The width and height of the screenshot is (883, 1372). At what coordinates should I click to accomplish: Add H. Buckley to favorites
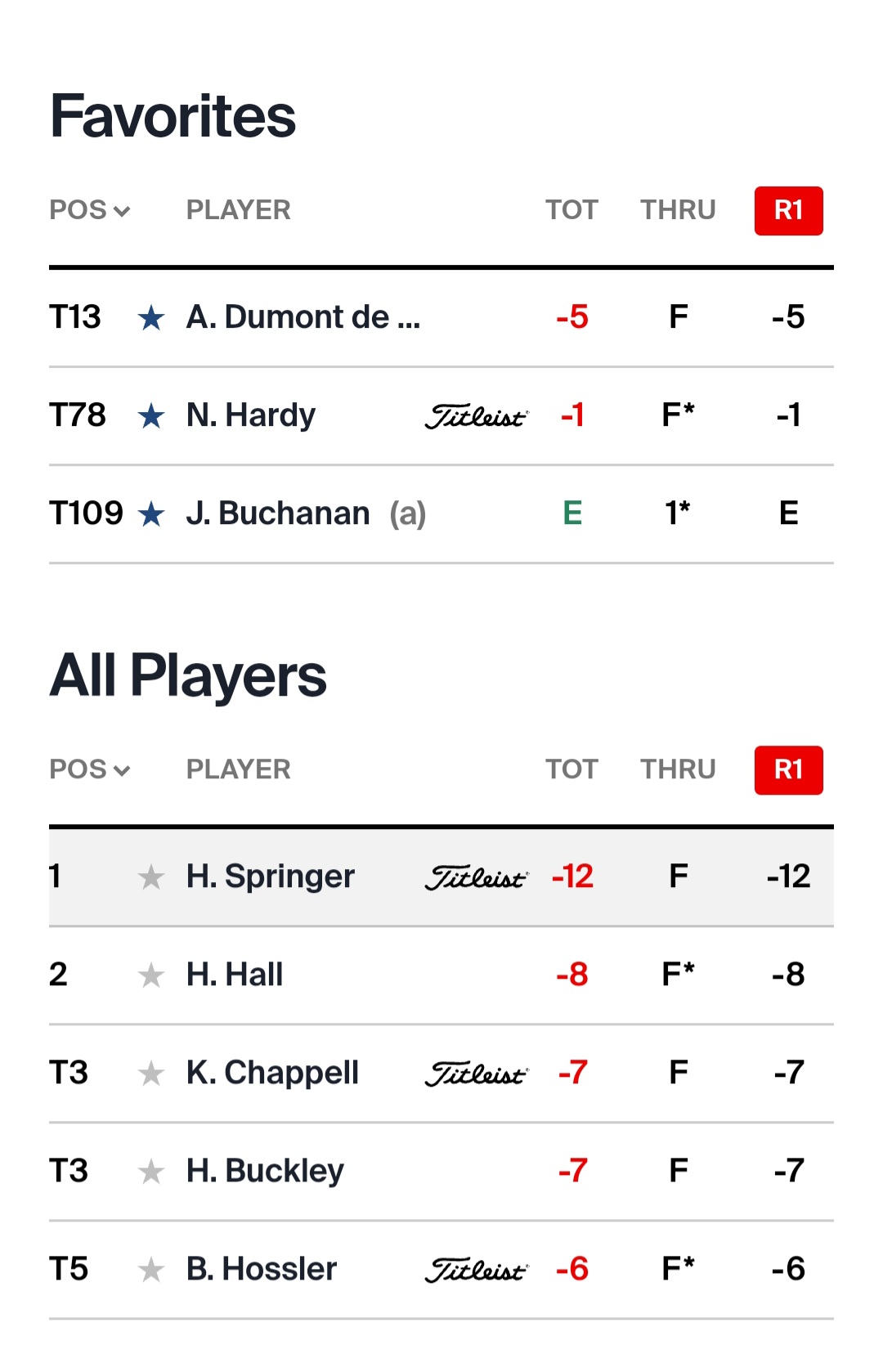[151, 1171]
